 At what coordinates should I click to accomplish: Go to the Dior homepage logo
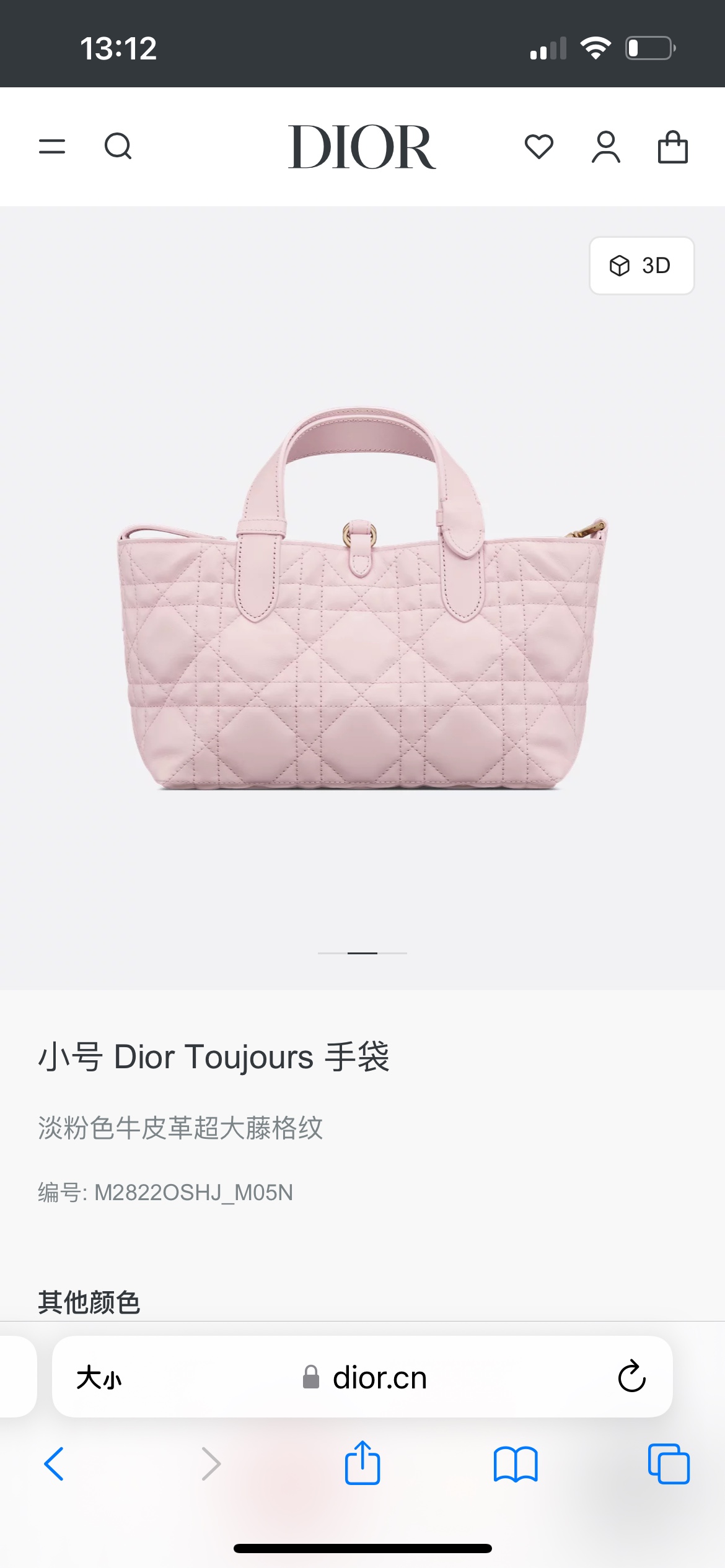click(362, 147)
